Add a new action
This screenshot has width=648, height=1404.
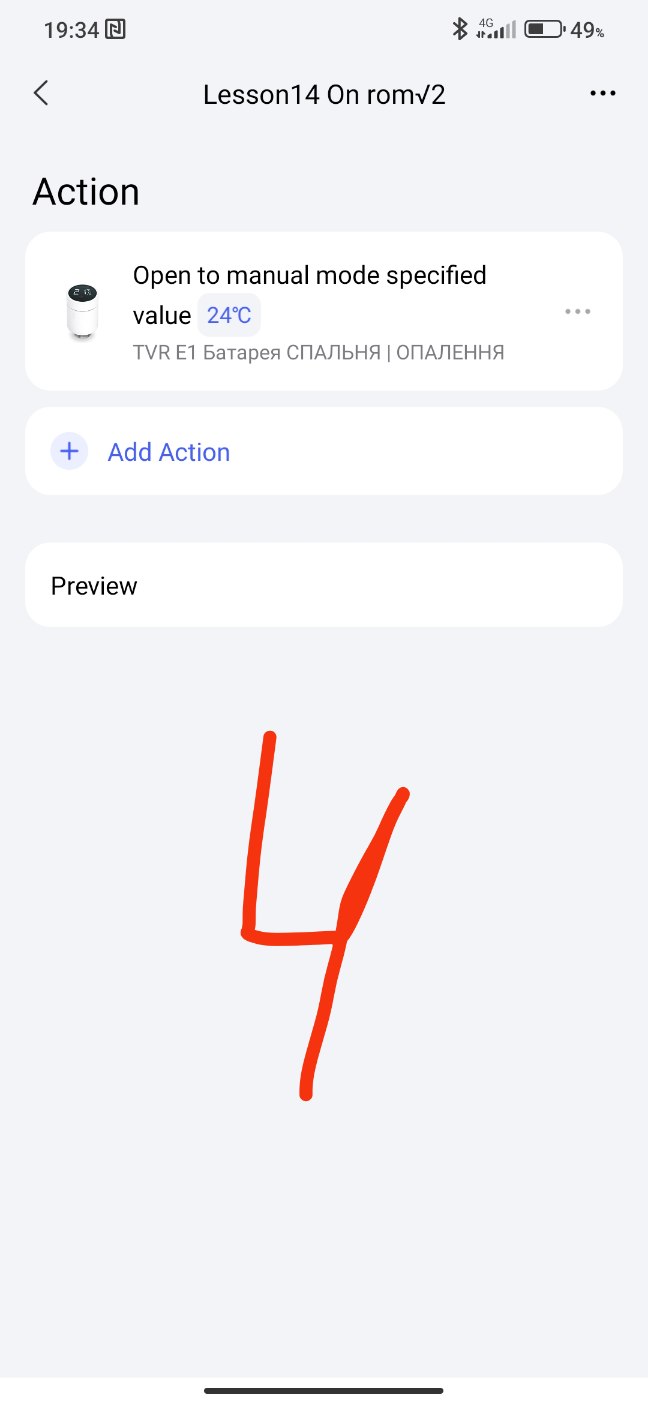pyautogui.click(x=168, y=452)
